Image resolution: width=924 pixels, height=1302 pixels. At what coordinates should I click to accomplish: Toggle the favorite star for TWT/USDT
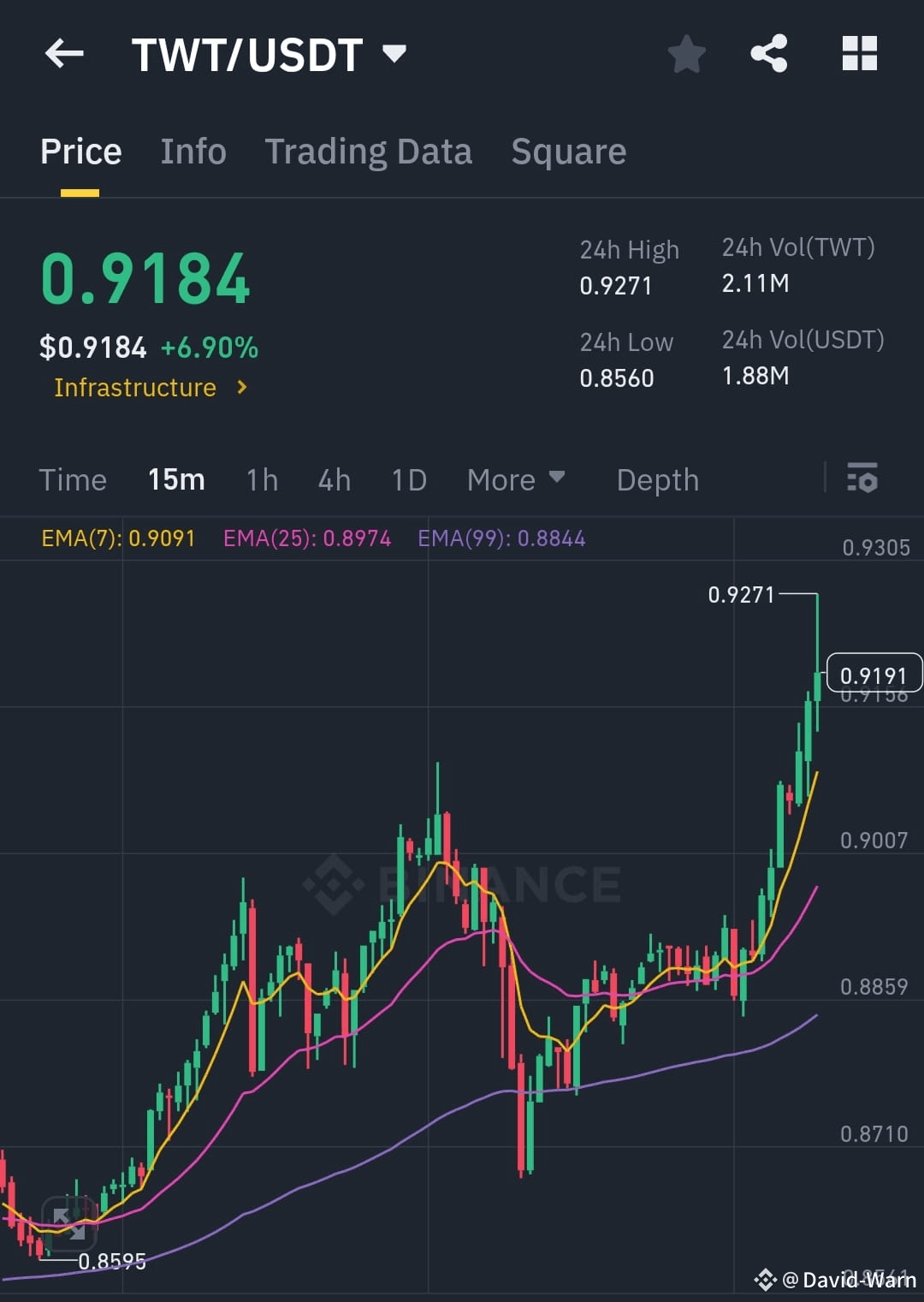click(687, 53)
